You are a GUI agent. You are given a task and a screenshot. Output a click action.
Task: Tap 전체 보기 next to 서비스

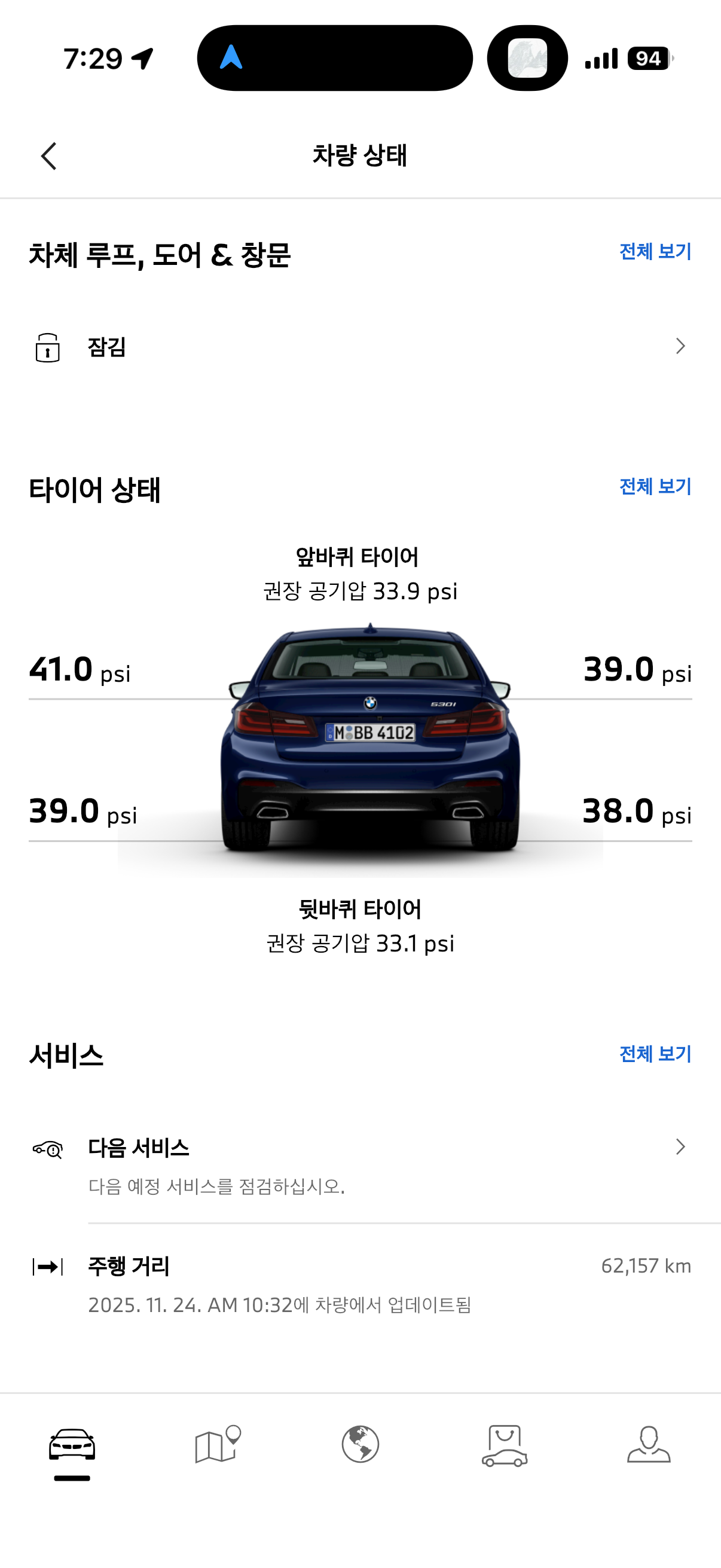(x=655, y=1054)
